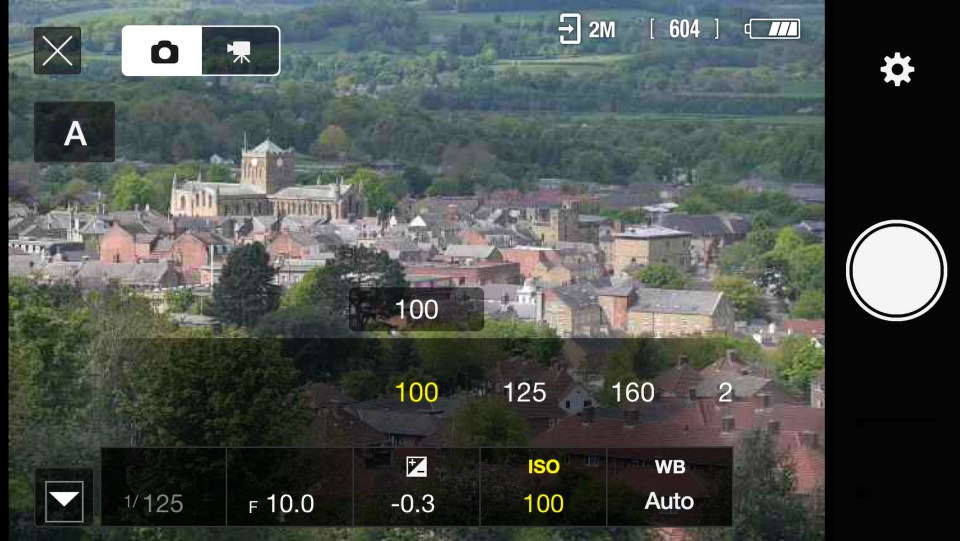Tap the ISO 100 setting
Image resolution: width=960 pixels, height=541 pixels.
543,487
